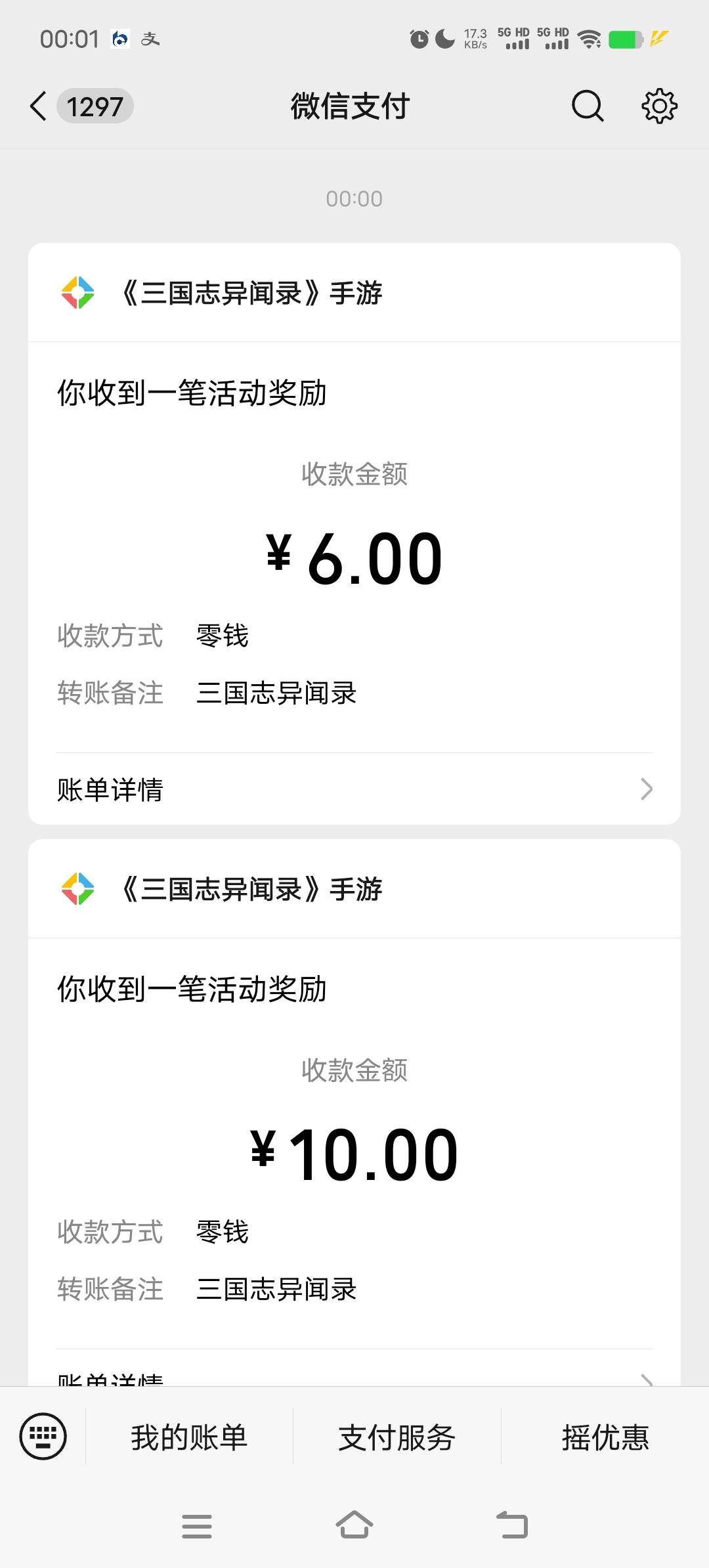The height and width of the screenshot is (1568, 709).
Task: Open 我的账单 menu
Action: (x=189, y=1437)
